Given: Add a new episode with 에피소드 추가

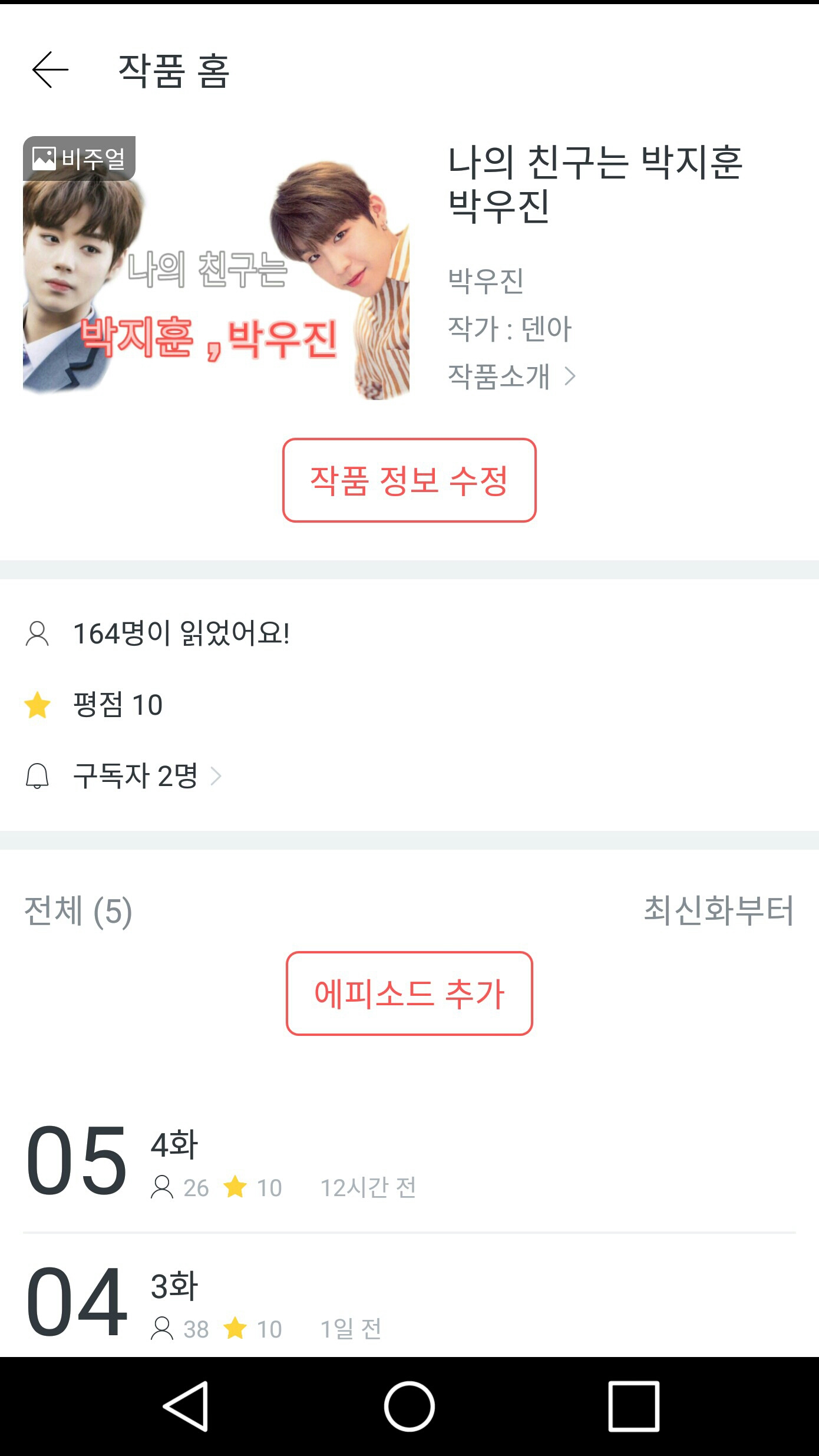Looking at the screenshot, I should (x=409, y=993).
